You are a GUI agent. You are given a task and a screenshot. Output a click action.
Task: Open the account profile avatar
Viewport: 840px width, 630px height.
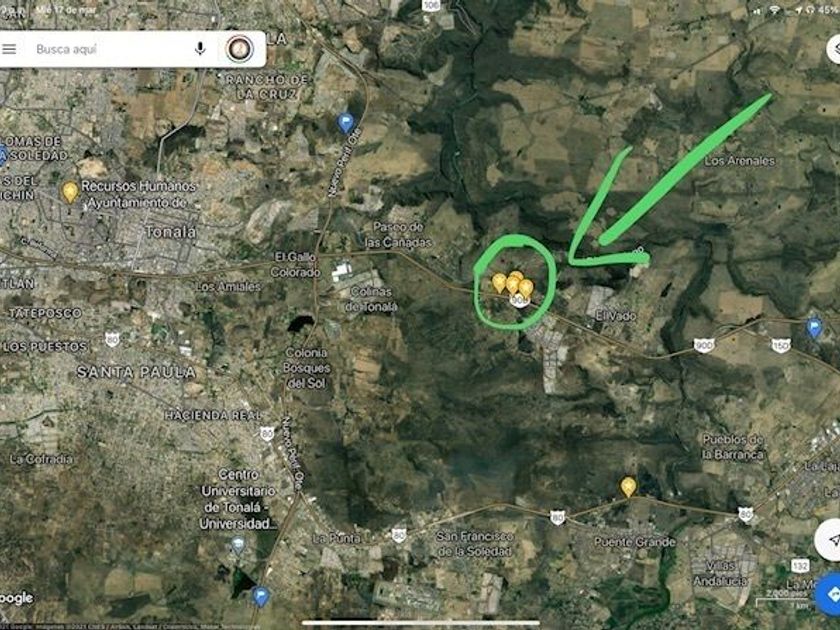click(x=239, y=48)
